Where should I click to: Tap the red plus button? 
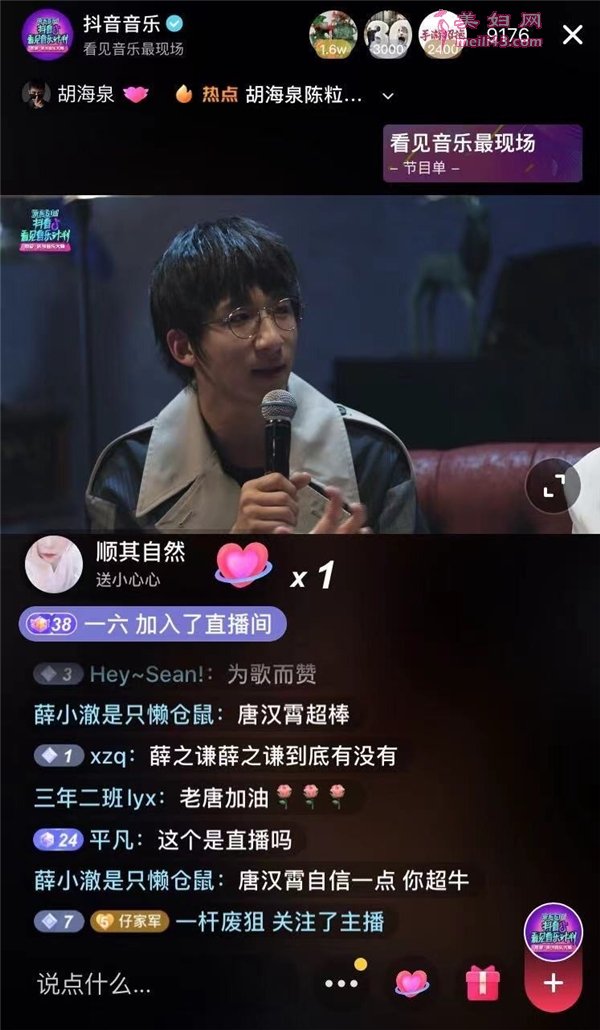553,983
